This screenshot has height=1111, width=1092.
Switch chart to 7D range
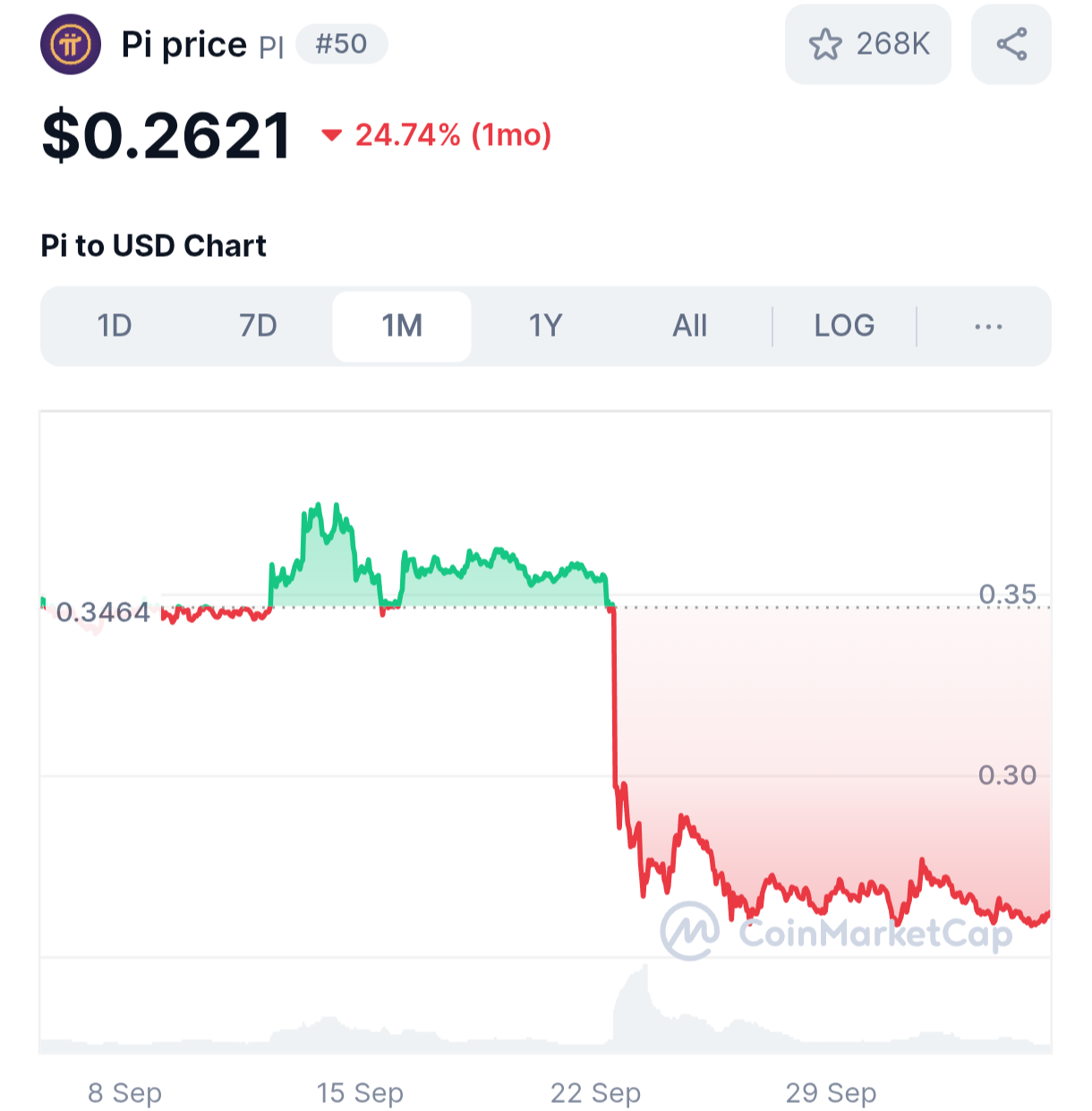tap(258, 326)
